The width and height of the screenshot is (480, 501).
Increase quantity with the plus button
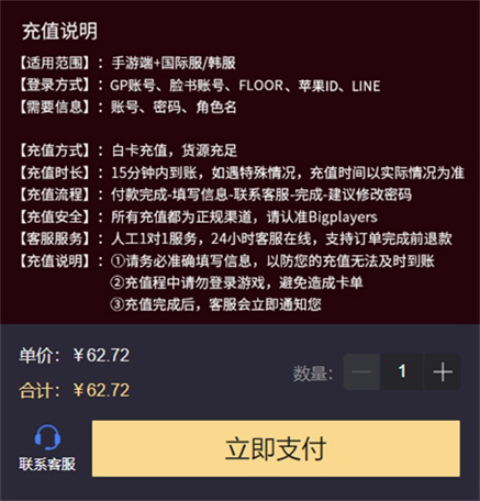442,372
